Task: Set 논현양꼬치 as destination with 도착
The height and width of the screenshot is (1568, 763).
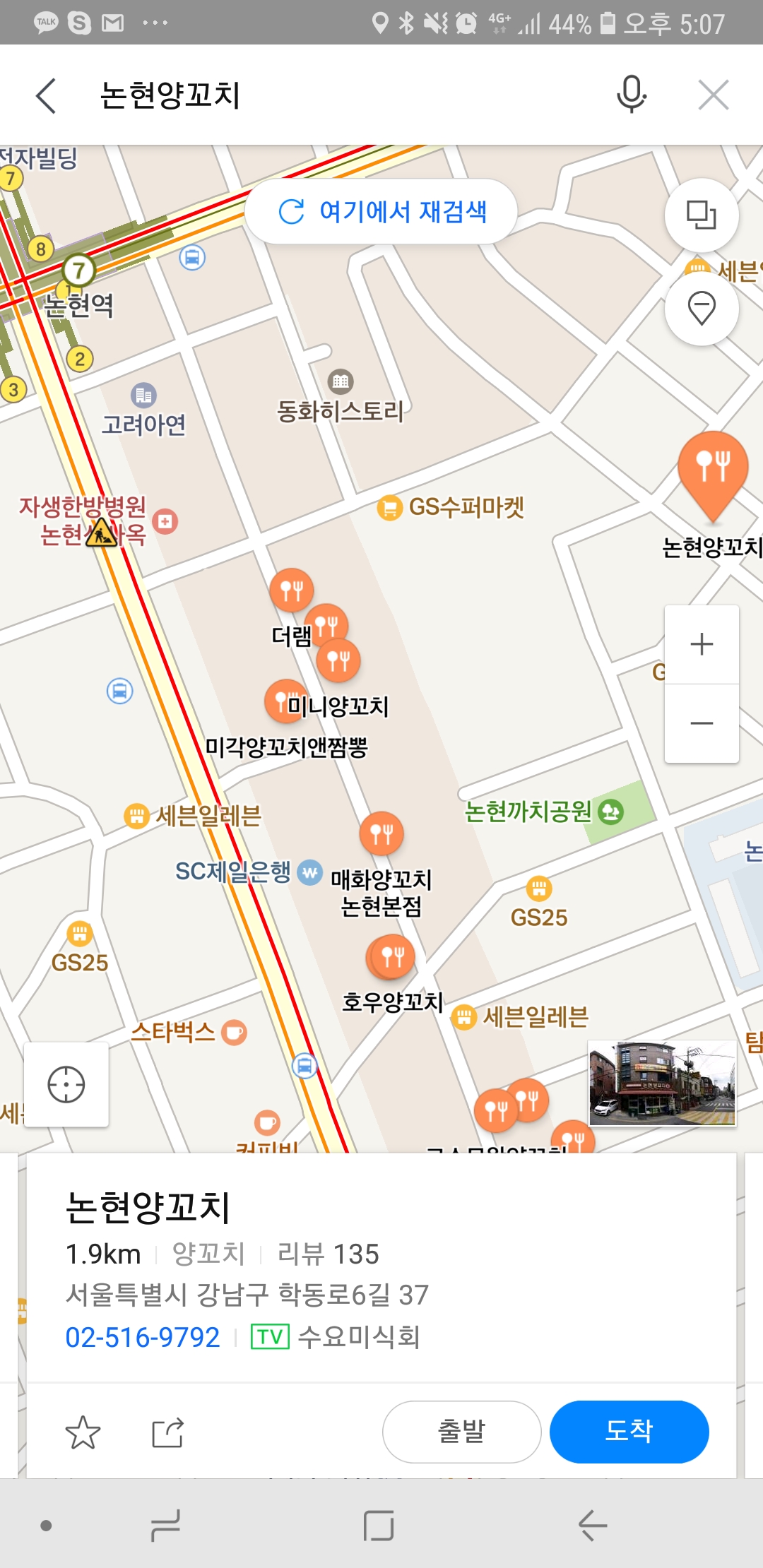Action: (629, 1432)
